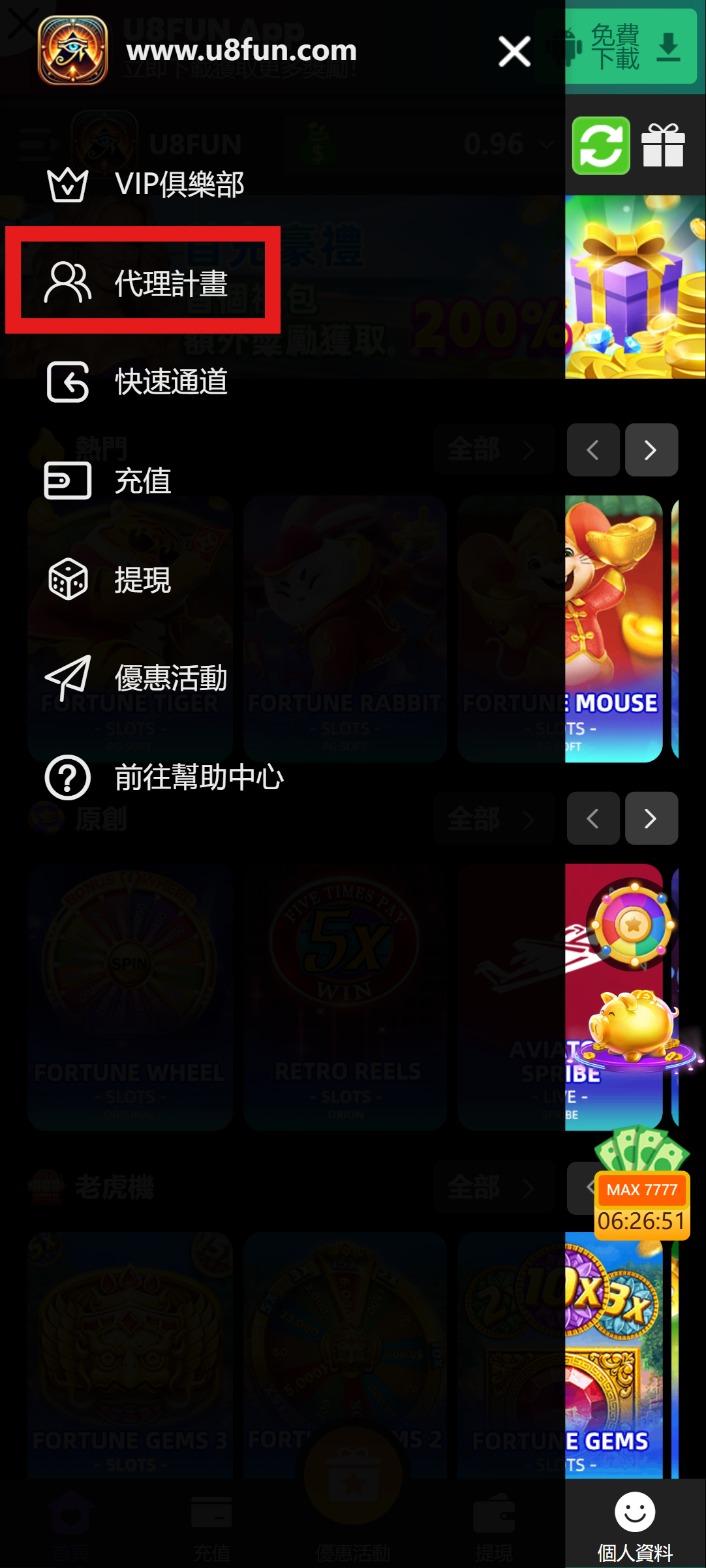Refresh balance with the green icon
The width and height of the screenshot is (706, 1568).
(600, 146)
